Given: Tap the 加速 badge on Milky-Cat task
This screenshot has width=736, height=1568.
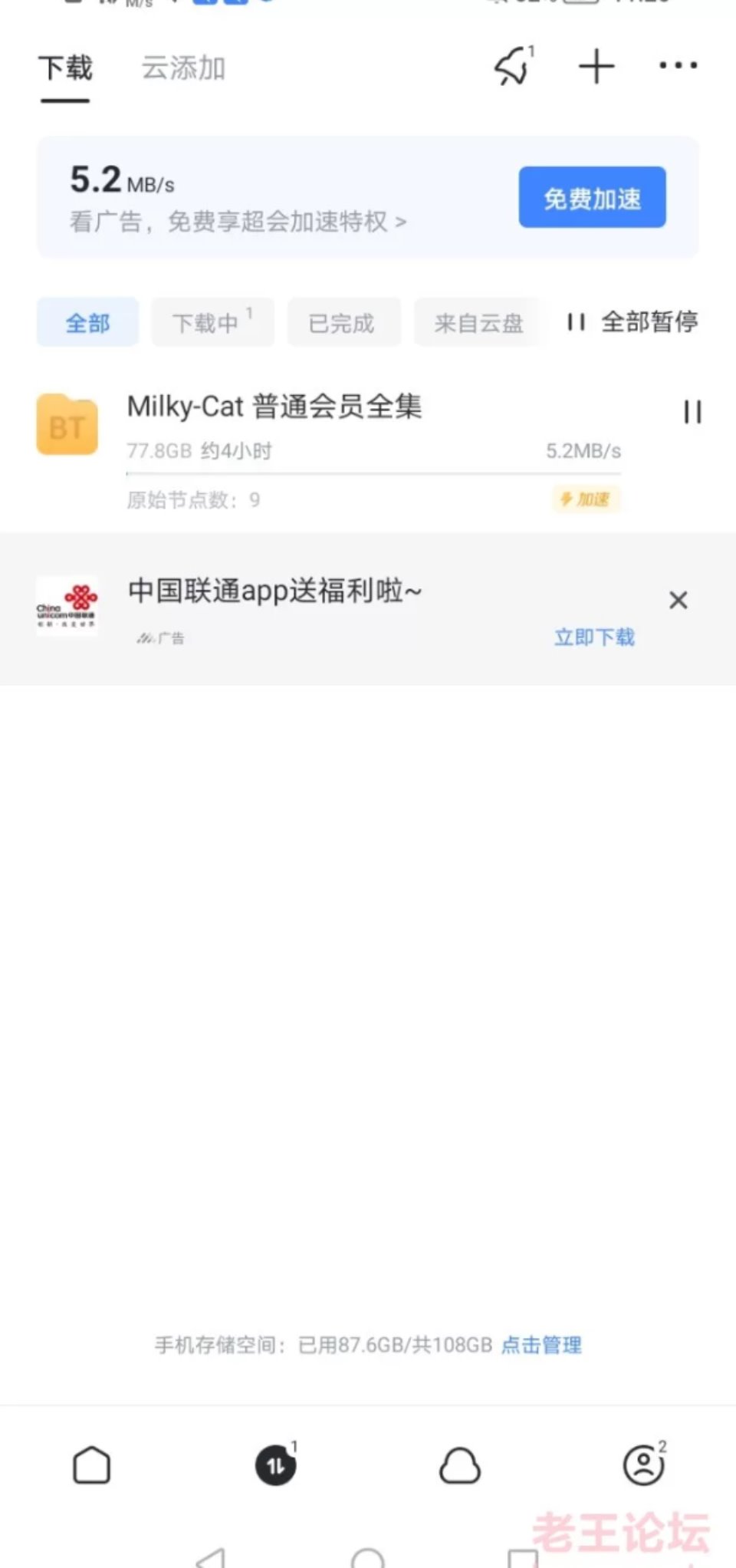Looking at the screenshot, I should click(x=586, y=499).
